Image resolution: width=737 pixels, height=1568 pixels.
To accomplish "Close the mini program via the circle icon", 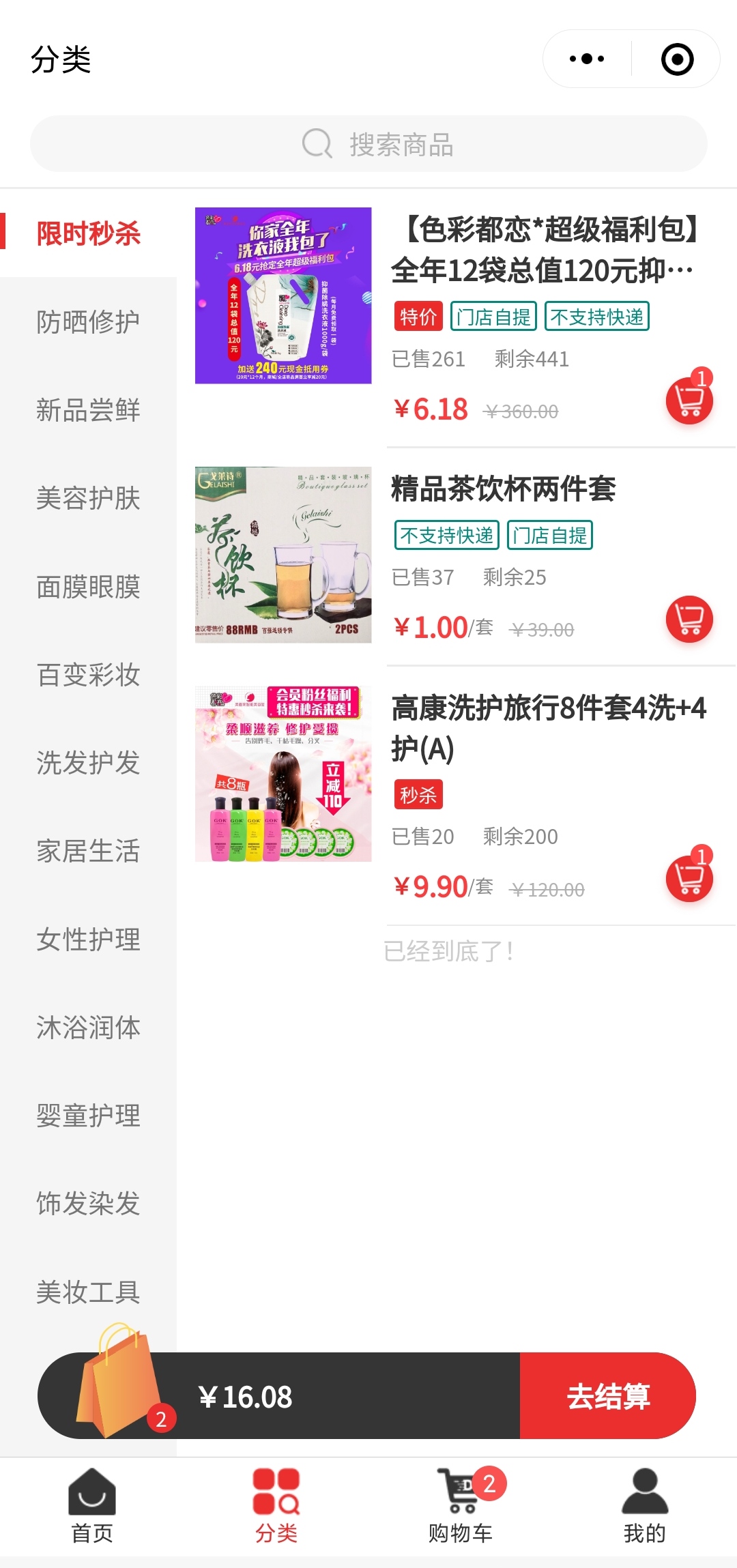I will (677, 59).
